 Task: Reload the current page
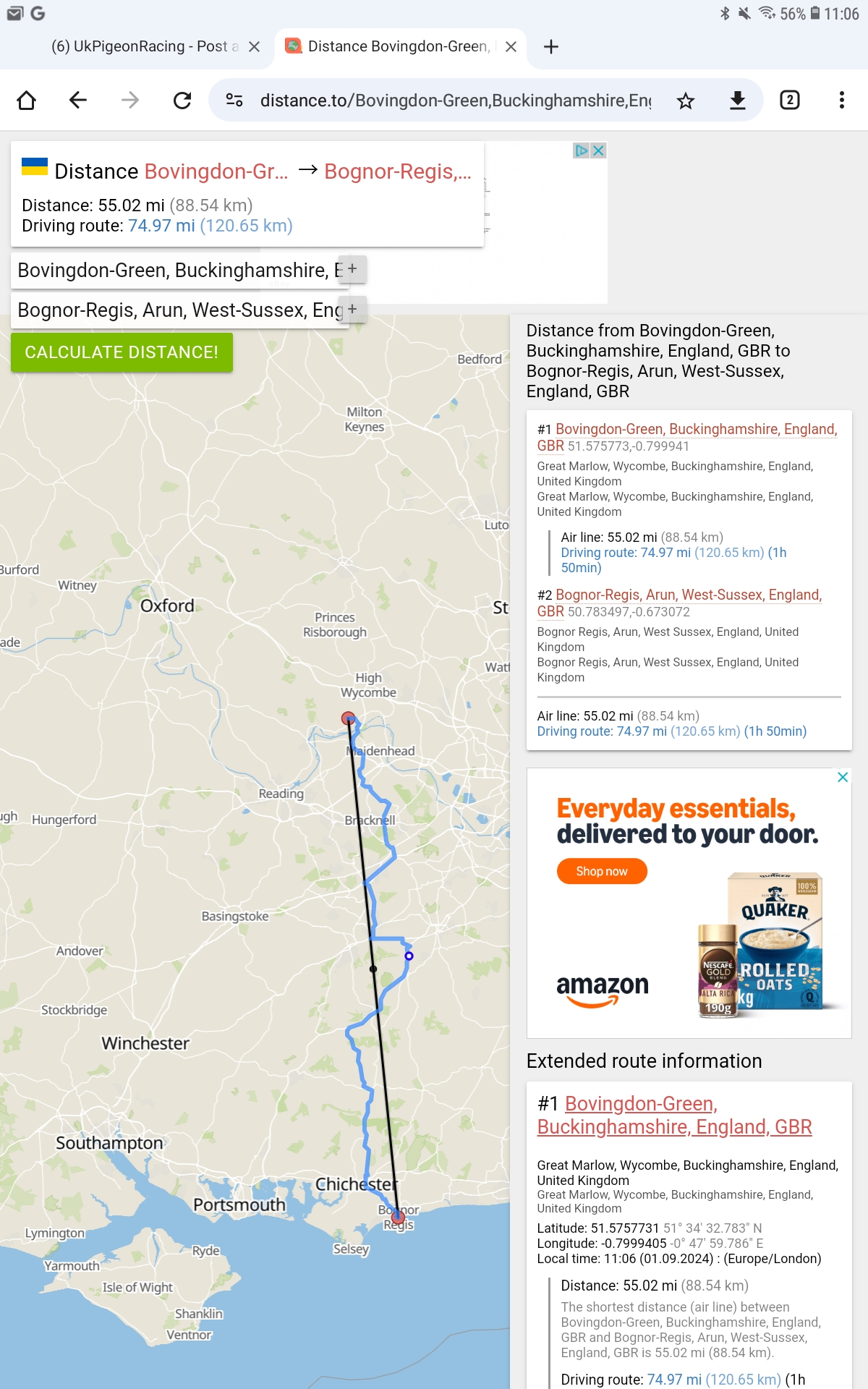click(182, 100)
